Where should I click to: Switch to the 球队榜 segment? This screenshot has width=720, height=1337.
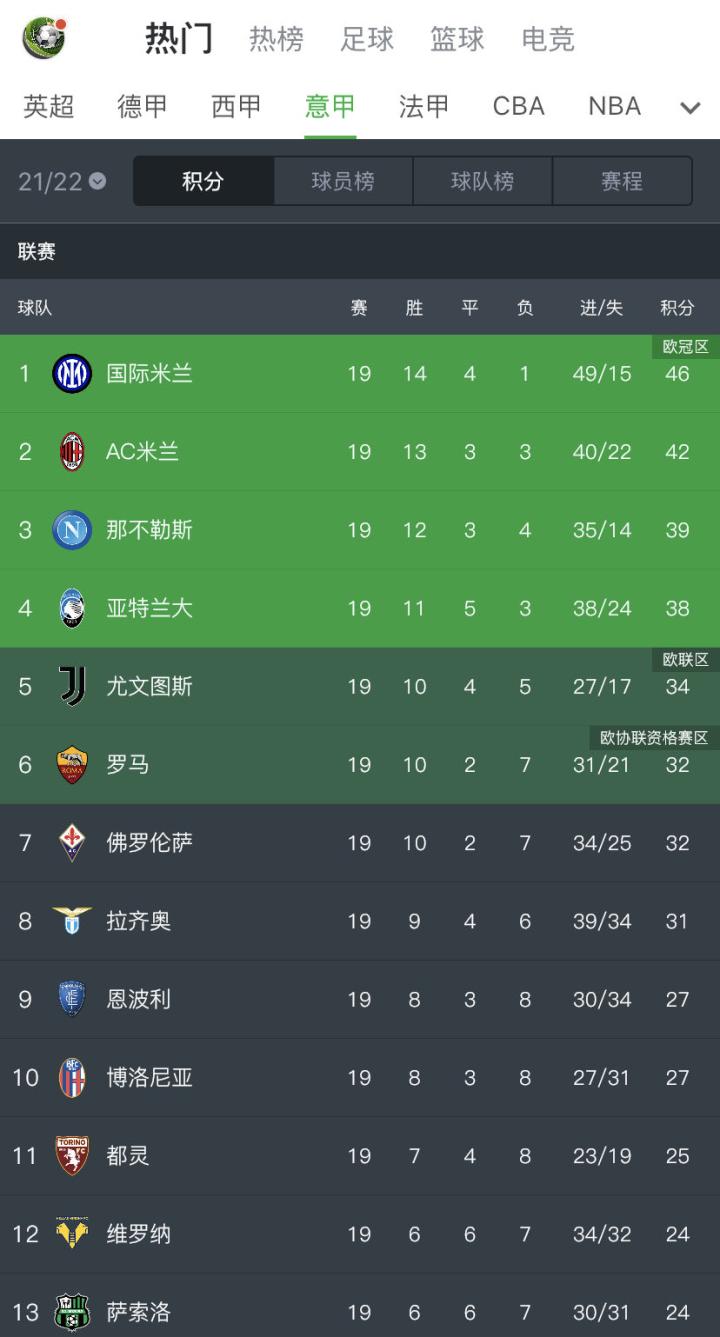pyautogui.click(x=482, y=181)
